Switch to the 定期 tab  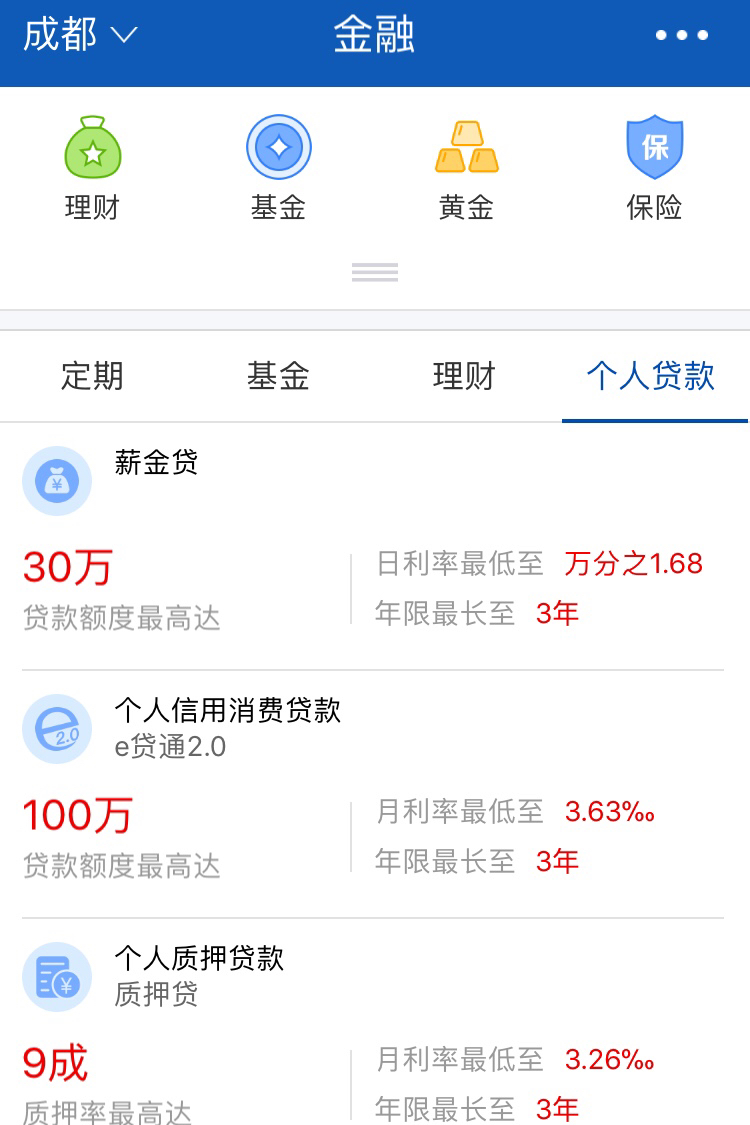[x=93, y=375]
